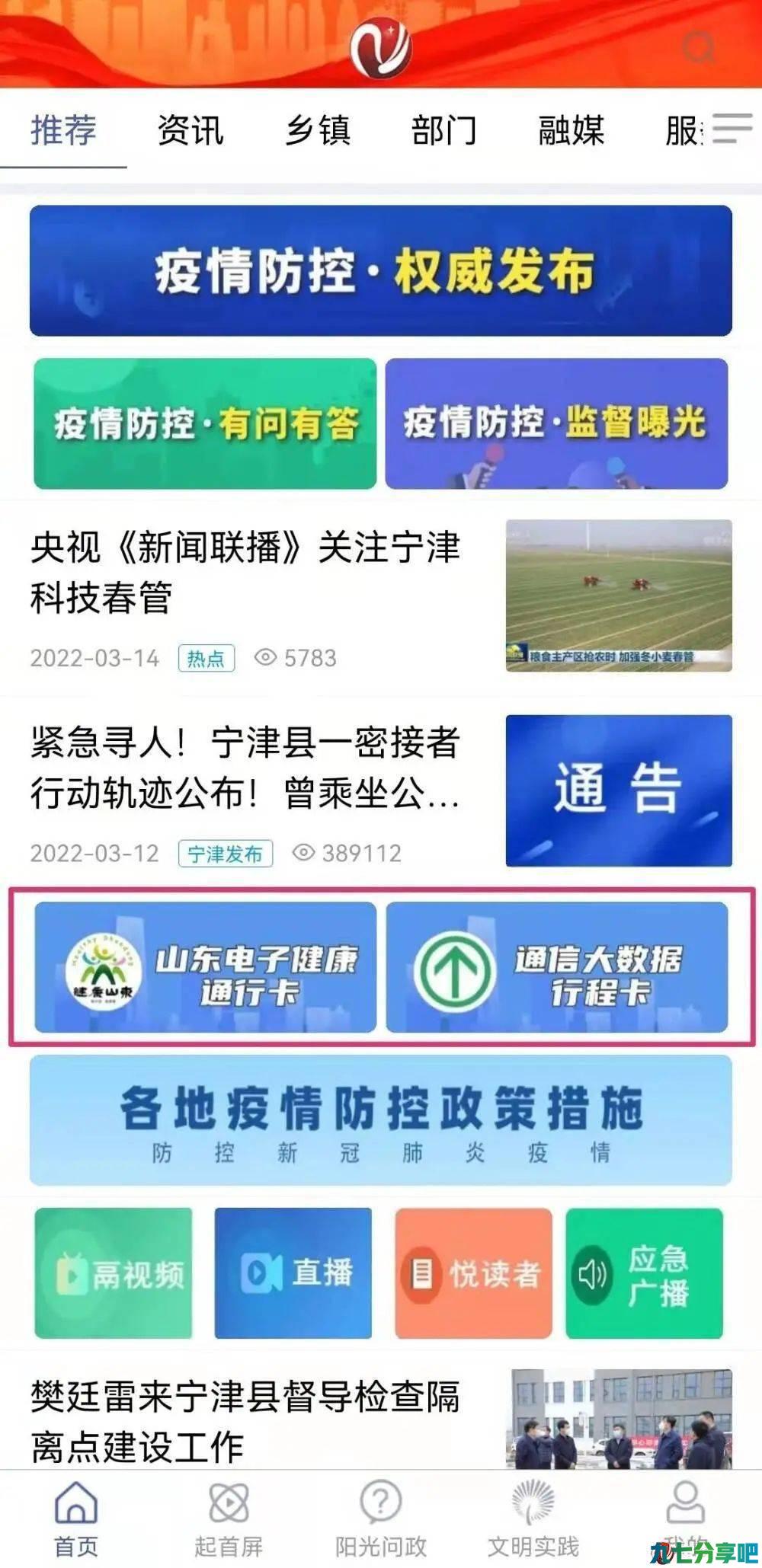
Task: View 各地疫情防控政策措施 banner
Action: pos(381,1120)
